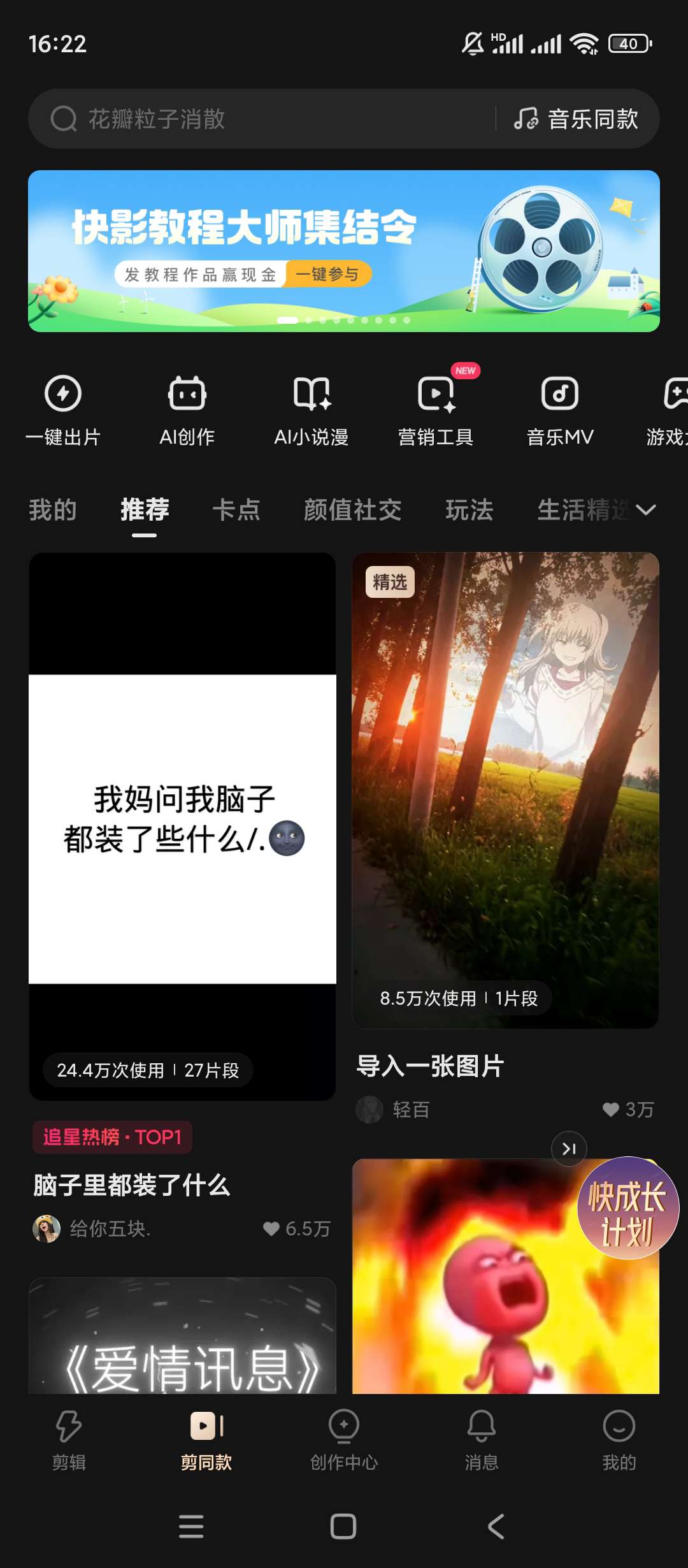Open 脑子里都装了什么 template

[182, 826]
